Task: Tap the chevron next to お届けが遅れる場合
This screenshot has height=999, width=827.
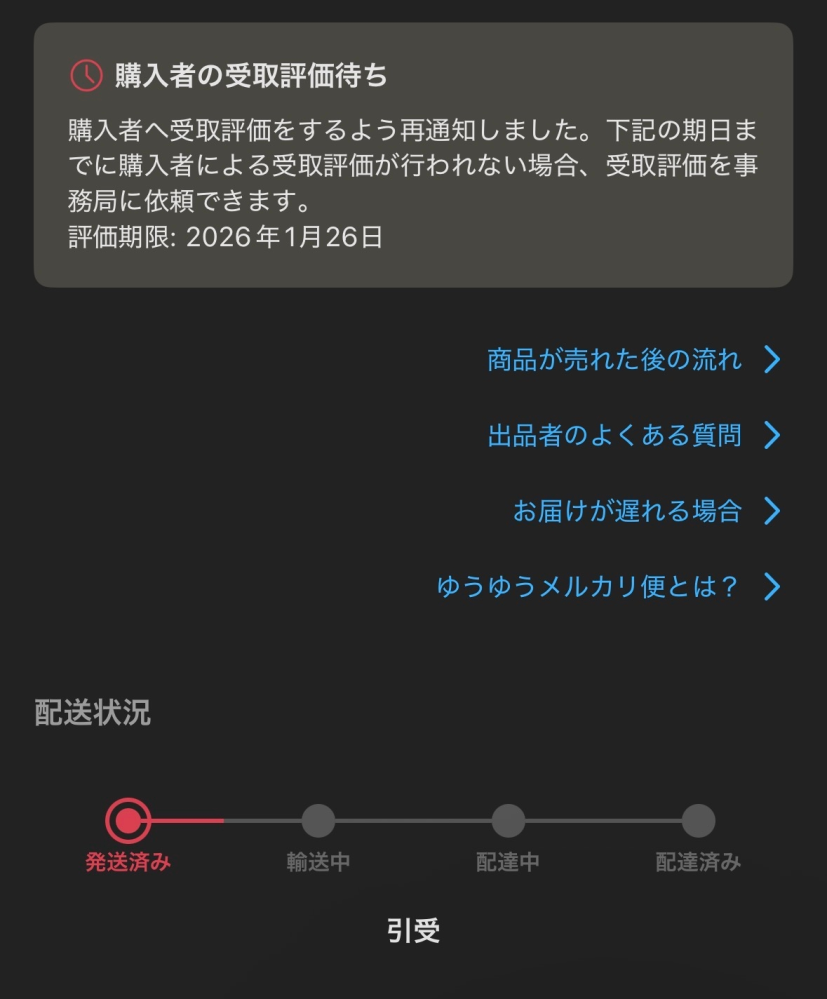Action: coord(771,511)
